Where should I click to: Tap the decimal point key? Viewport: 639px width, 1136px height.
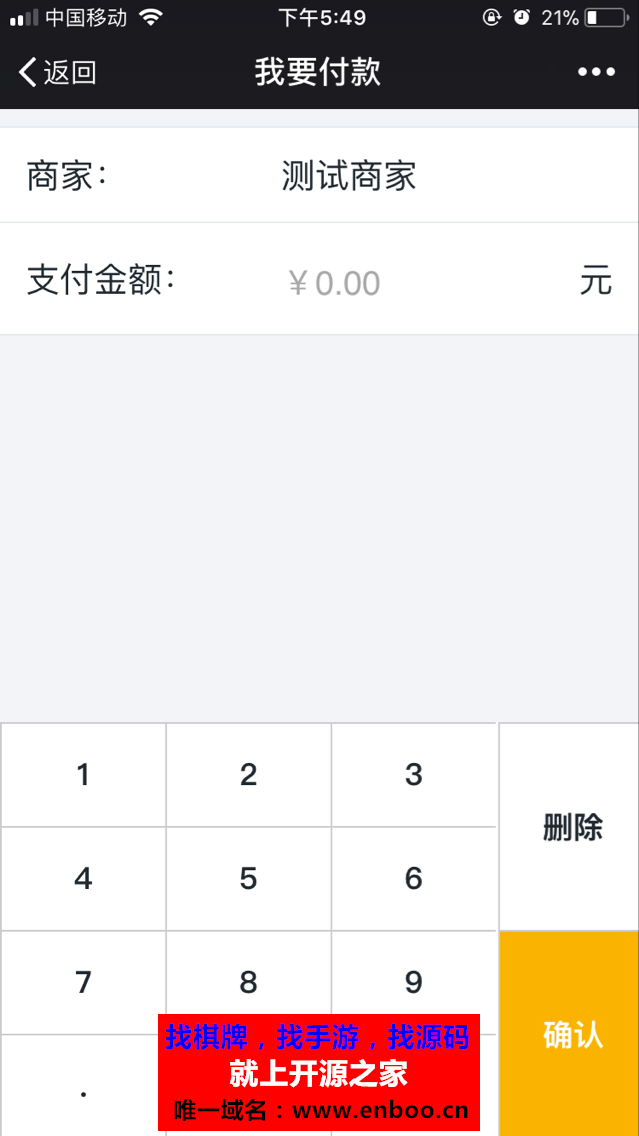click(x=83, y=1086)
